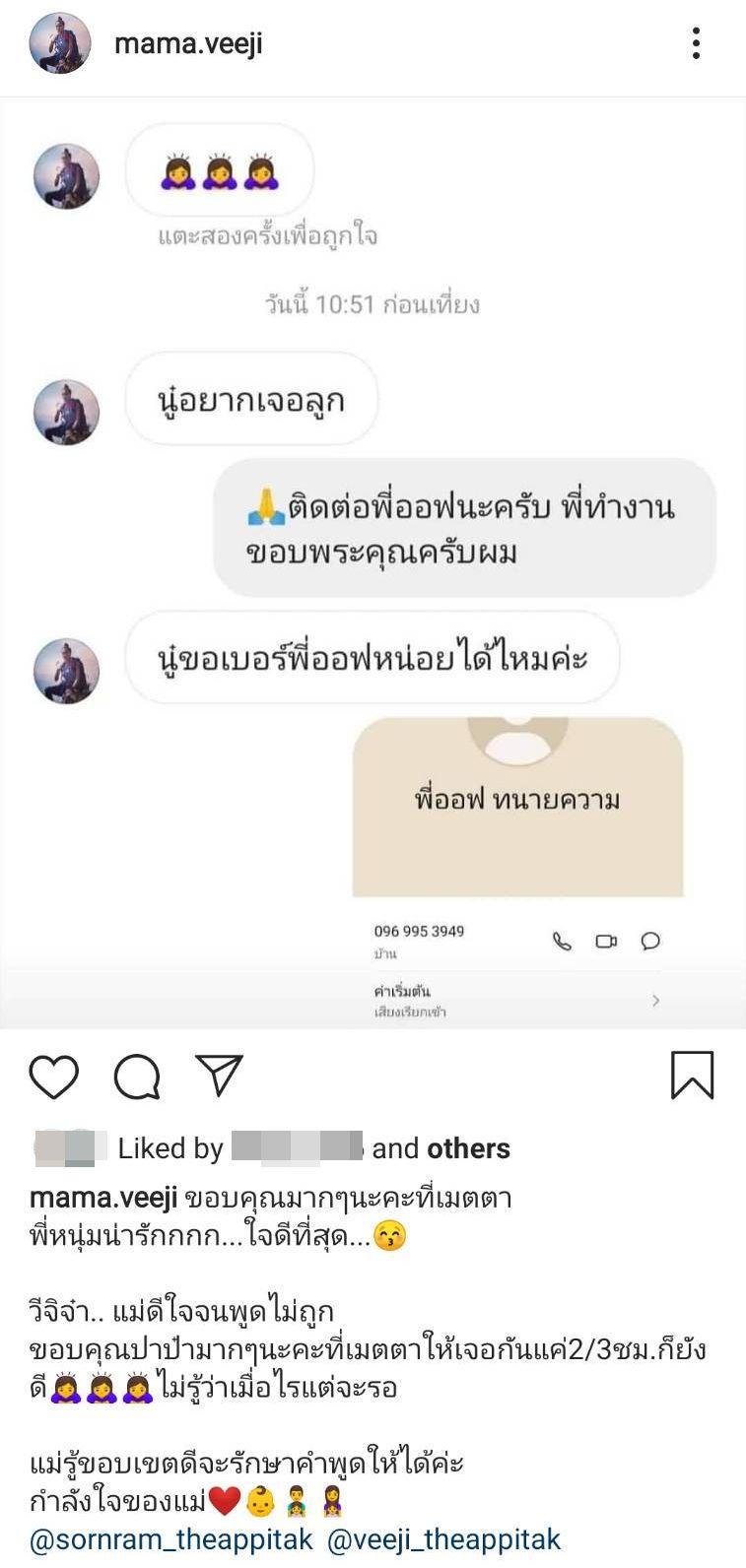Screen dimensions: 746x1568
Task: Open the tagged profile @veeji_theappitak
Action: point(443,1539)
